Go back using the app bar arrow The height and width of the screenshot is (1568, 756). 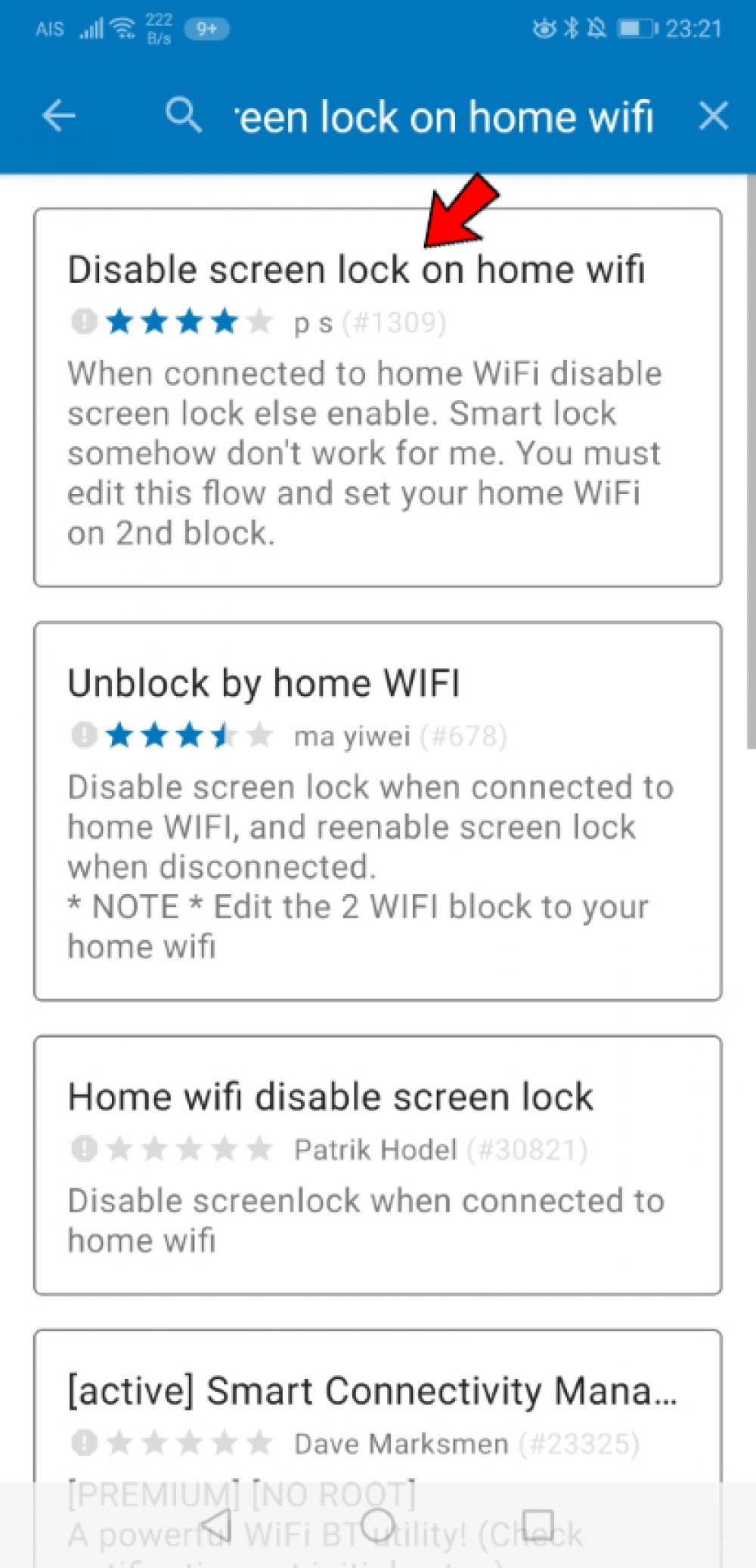58,116
